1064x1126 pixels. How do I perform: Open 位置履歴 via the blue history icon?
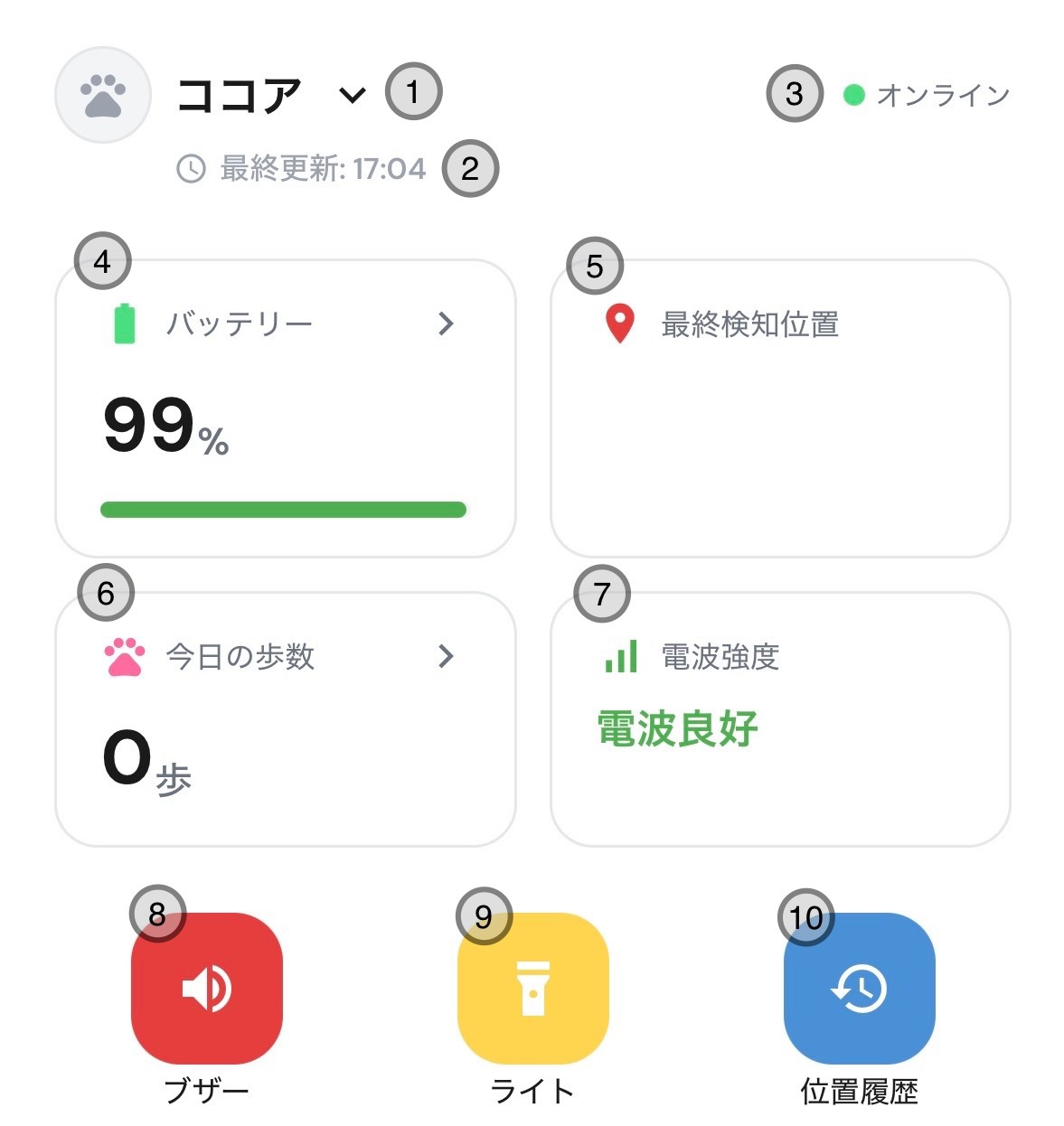pos(861,990)
